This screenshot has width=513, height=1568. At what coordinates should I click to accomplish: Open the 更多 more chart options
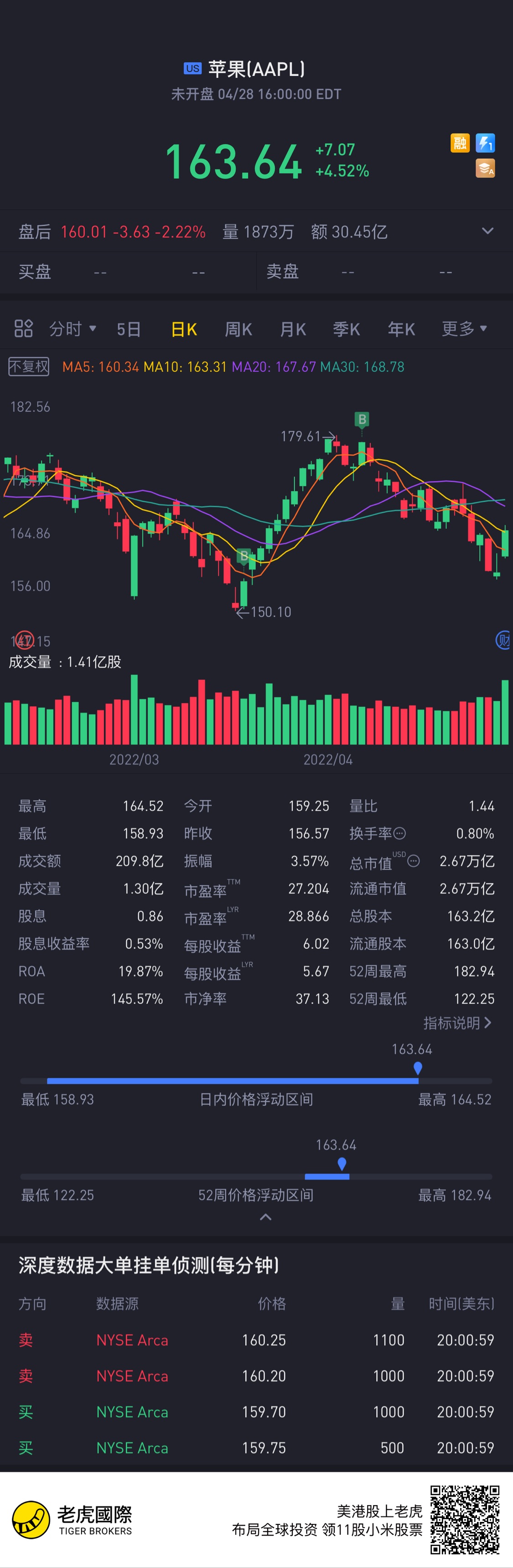click(464, 329)
